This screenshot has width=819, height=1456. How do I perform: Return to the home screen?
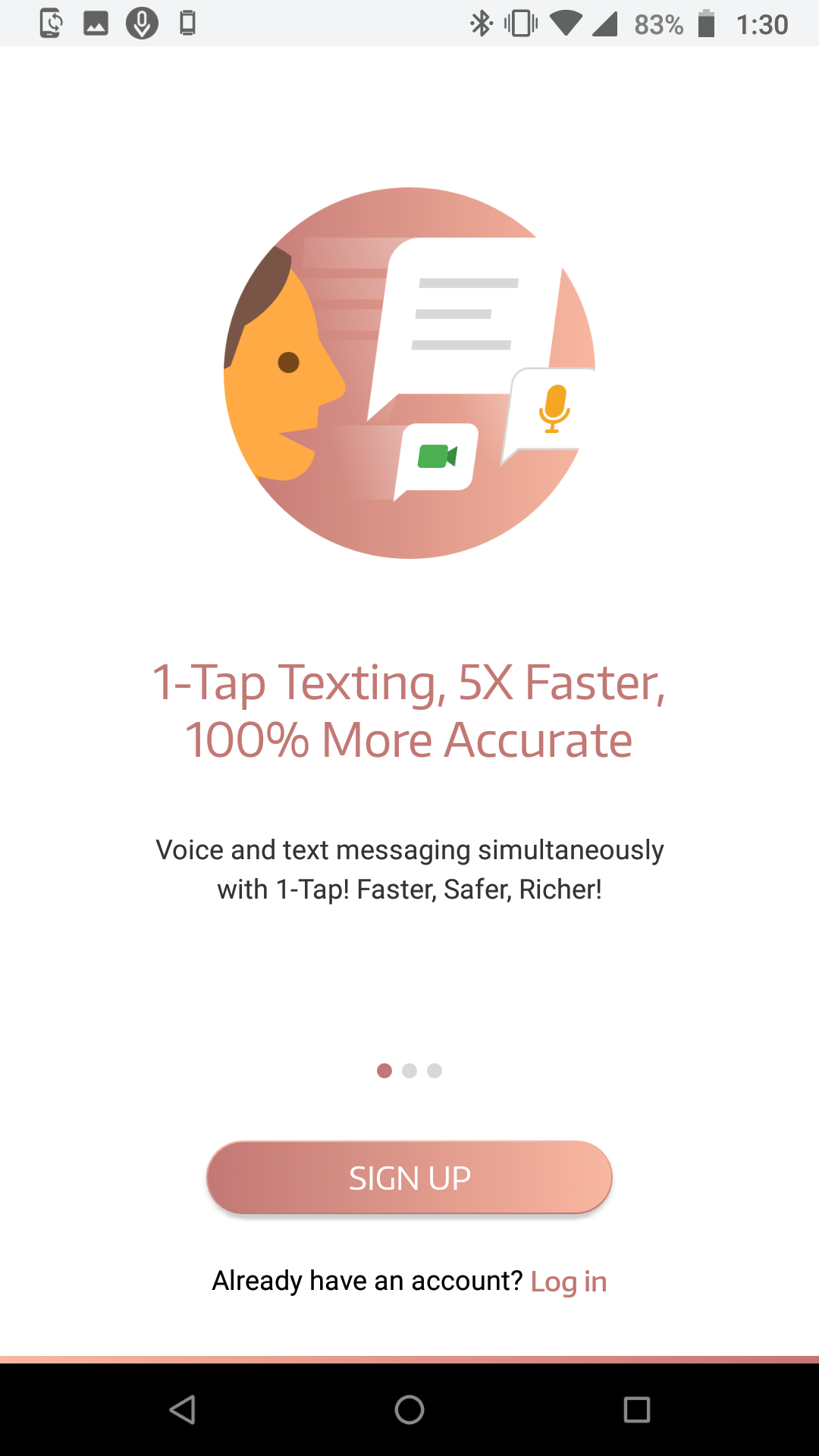pyautogui.click(x=409, y=1410)
